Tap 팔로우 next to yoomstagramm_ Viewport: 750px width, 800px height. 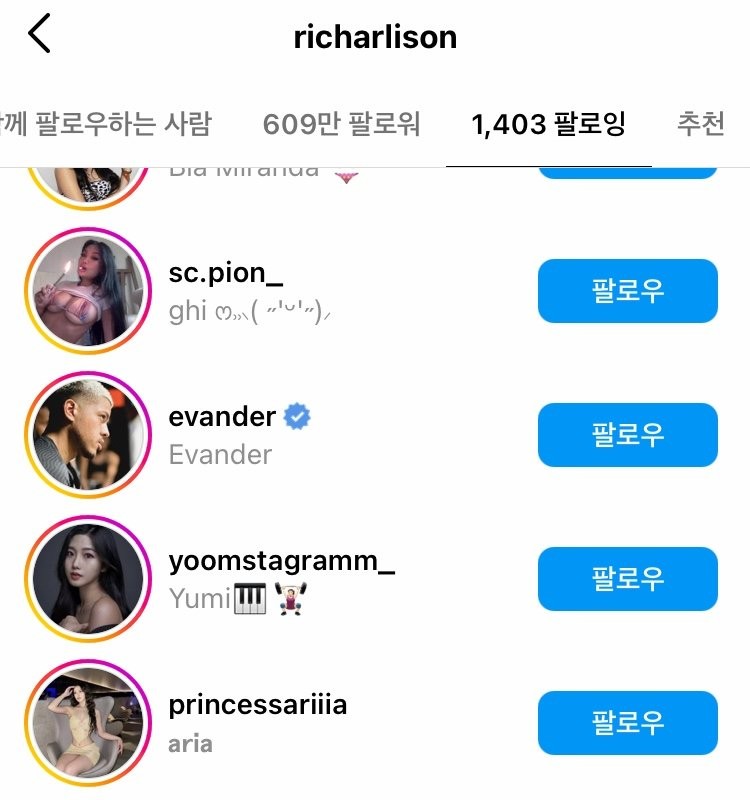pyautogui.click(x=627, y=579)
